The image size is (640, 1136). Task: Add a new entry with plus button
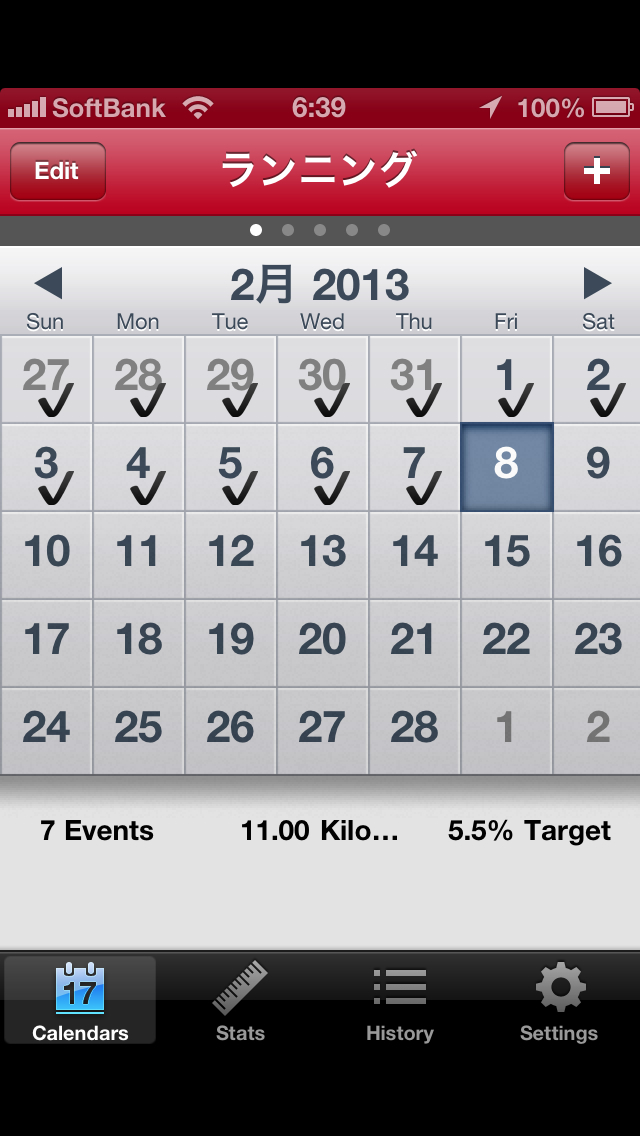pyautogui.click(x=596, y=171)
